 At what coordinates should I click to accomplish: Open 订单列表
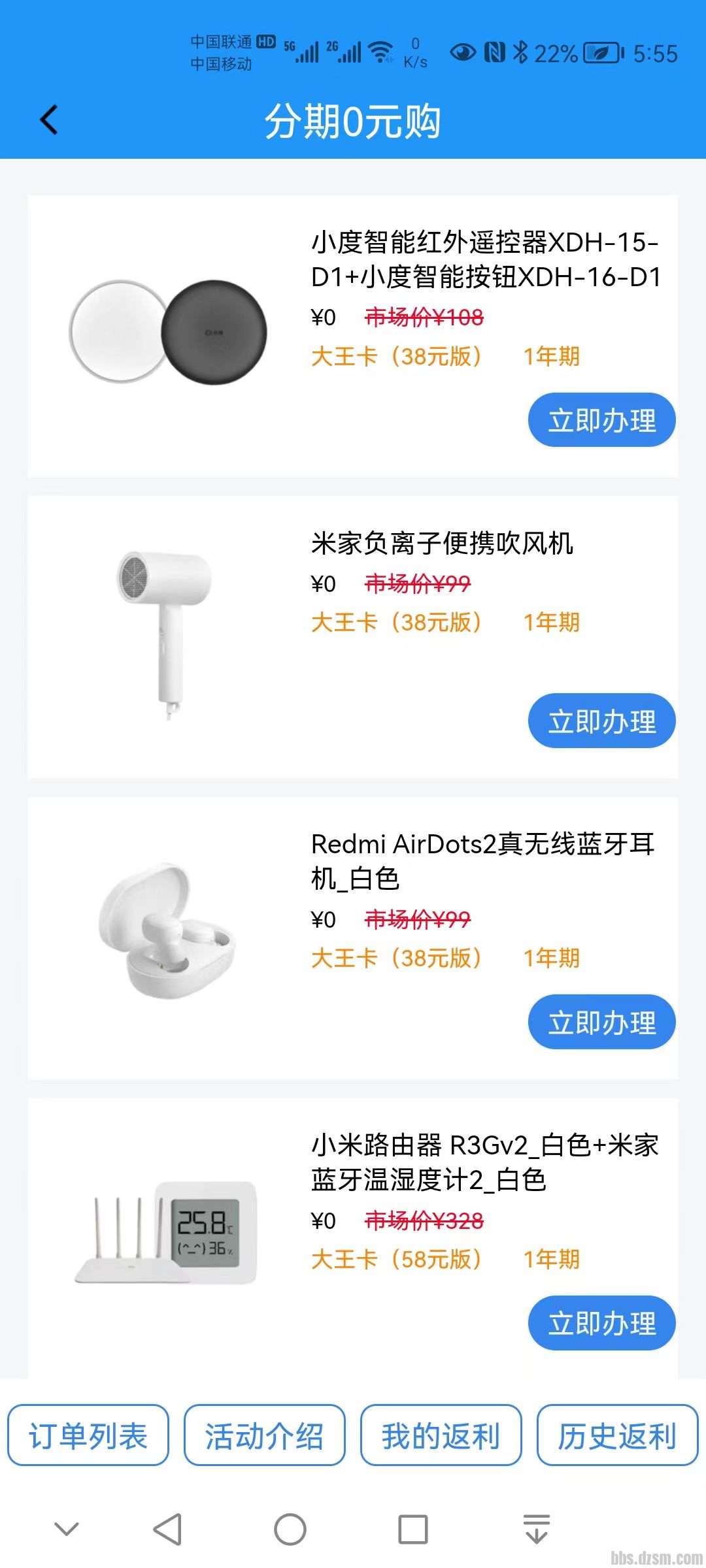[88, 1435]
